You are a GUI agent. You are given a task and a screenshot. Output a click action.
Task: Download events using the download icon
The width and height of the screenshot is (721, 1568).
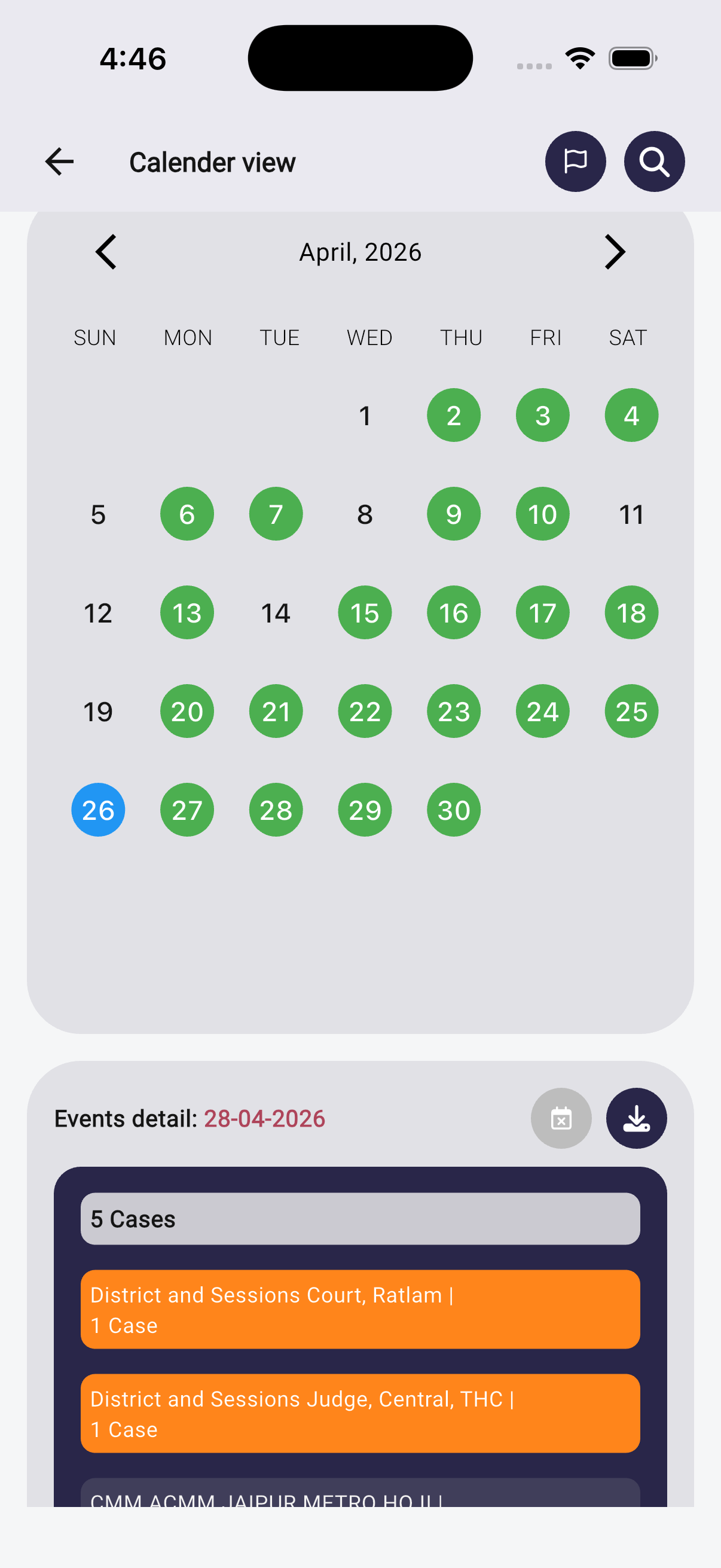tap(637, 1118)
